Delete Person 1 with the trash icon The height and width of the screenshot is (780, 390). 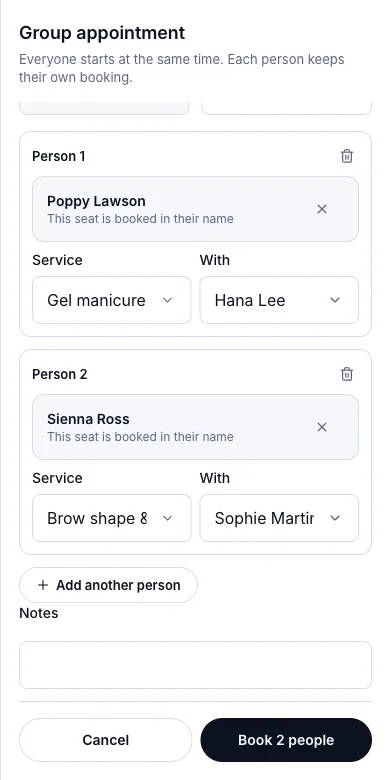click(x=347, y=156)
